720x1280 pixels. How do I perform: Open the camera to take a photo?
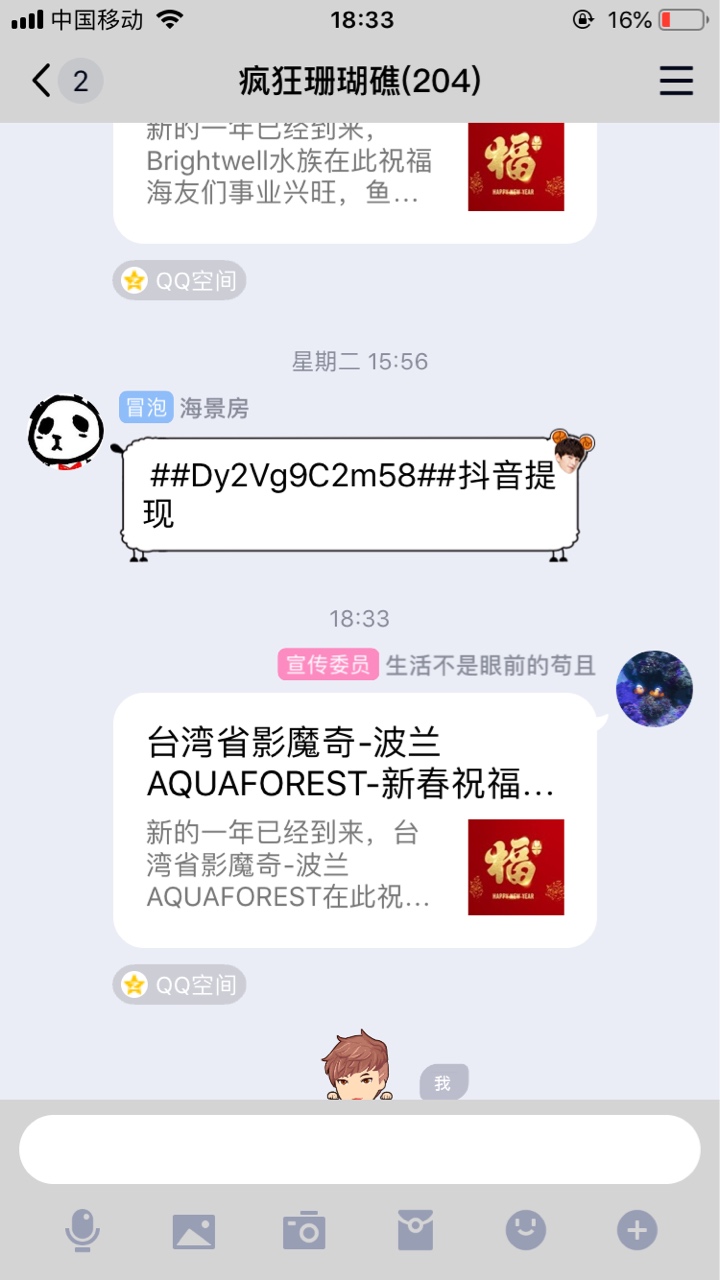click(x=304, y=1230)
